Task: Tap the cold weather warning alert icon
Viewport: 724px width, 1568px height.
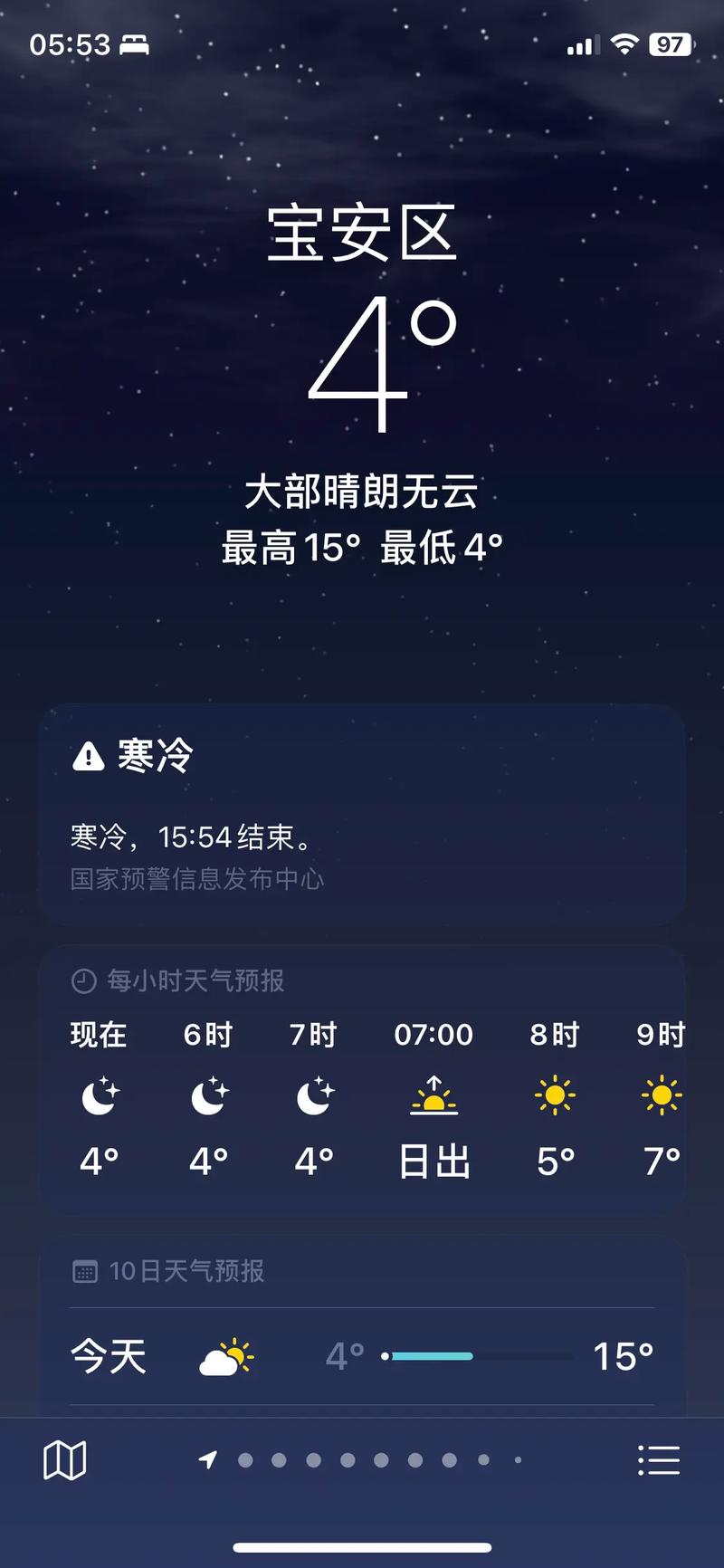Action: tap(88, 758)
